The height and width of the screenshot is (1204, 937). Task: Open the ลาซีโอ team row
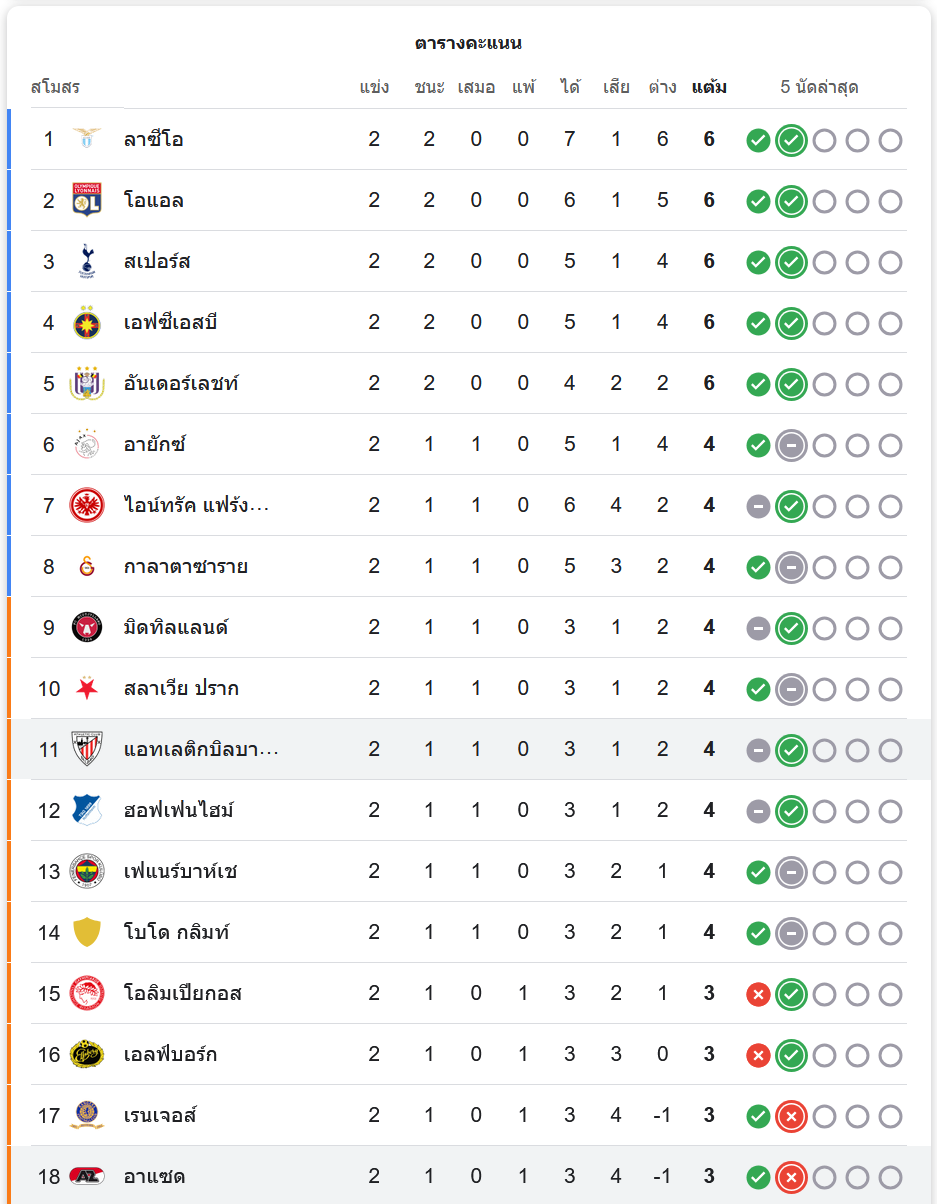click(x=153, y=139)
